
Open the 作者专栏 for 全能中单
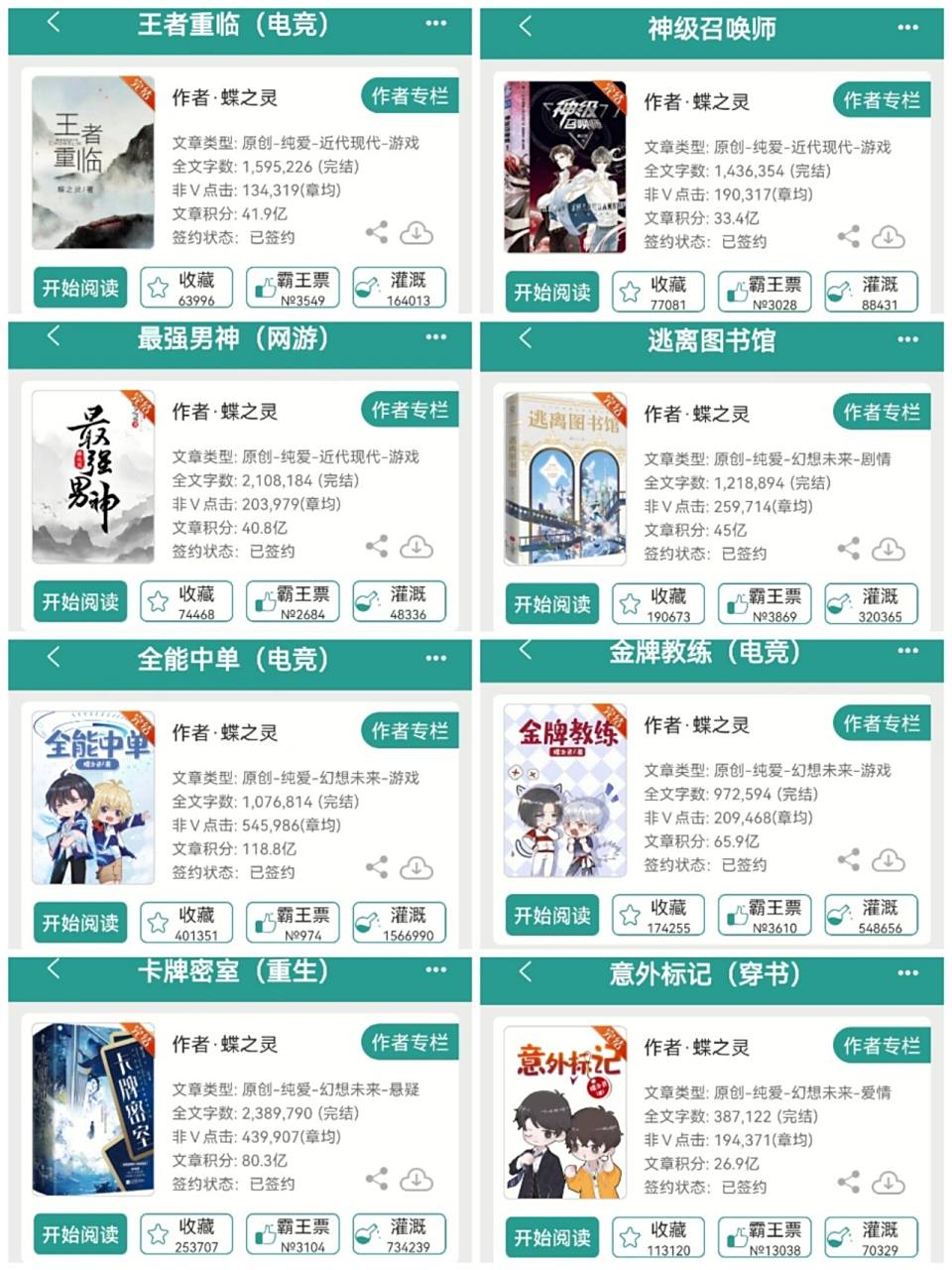[x=411, y=729]
